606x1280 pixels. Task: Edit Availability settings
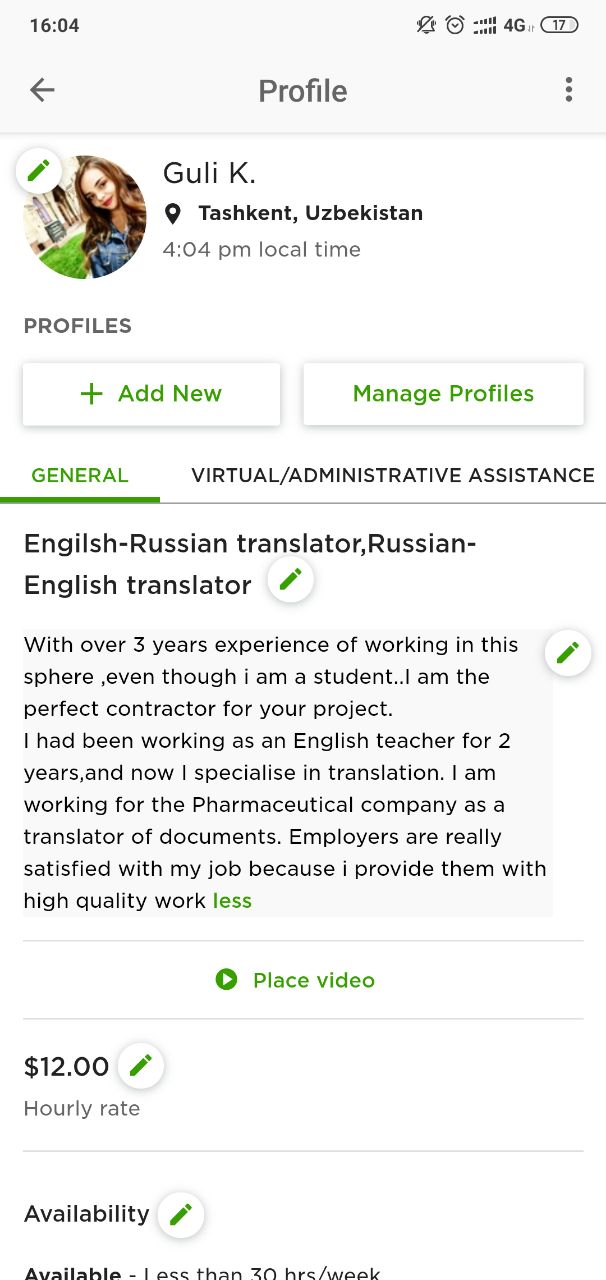coord(181,1214)
